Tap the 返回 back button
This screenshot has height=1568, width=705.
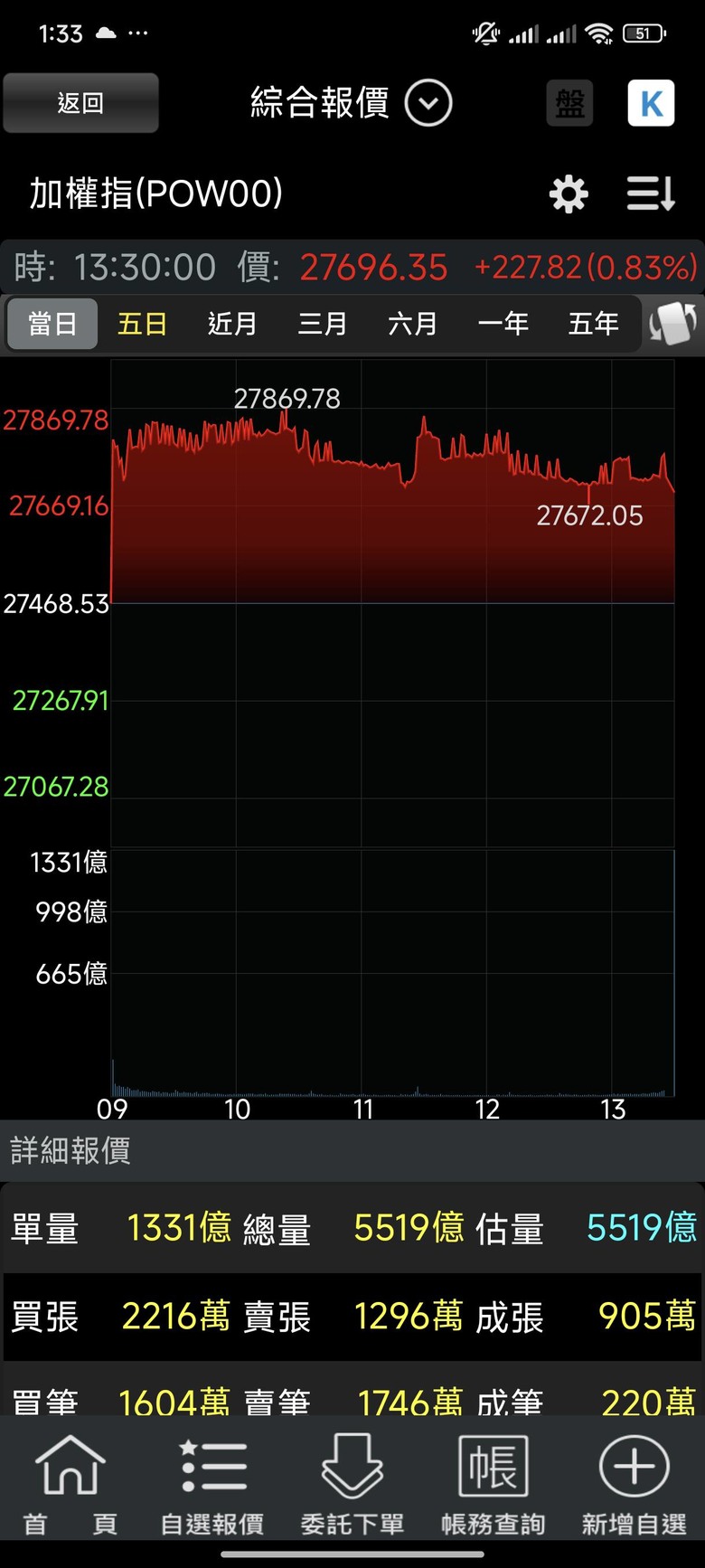click(x=80, y=103)
